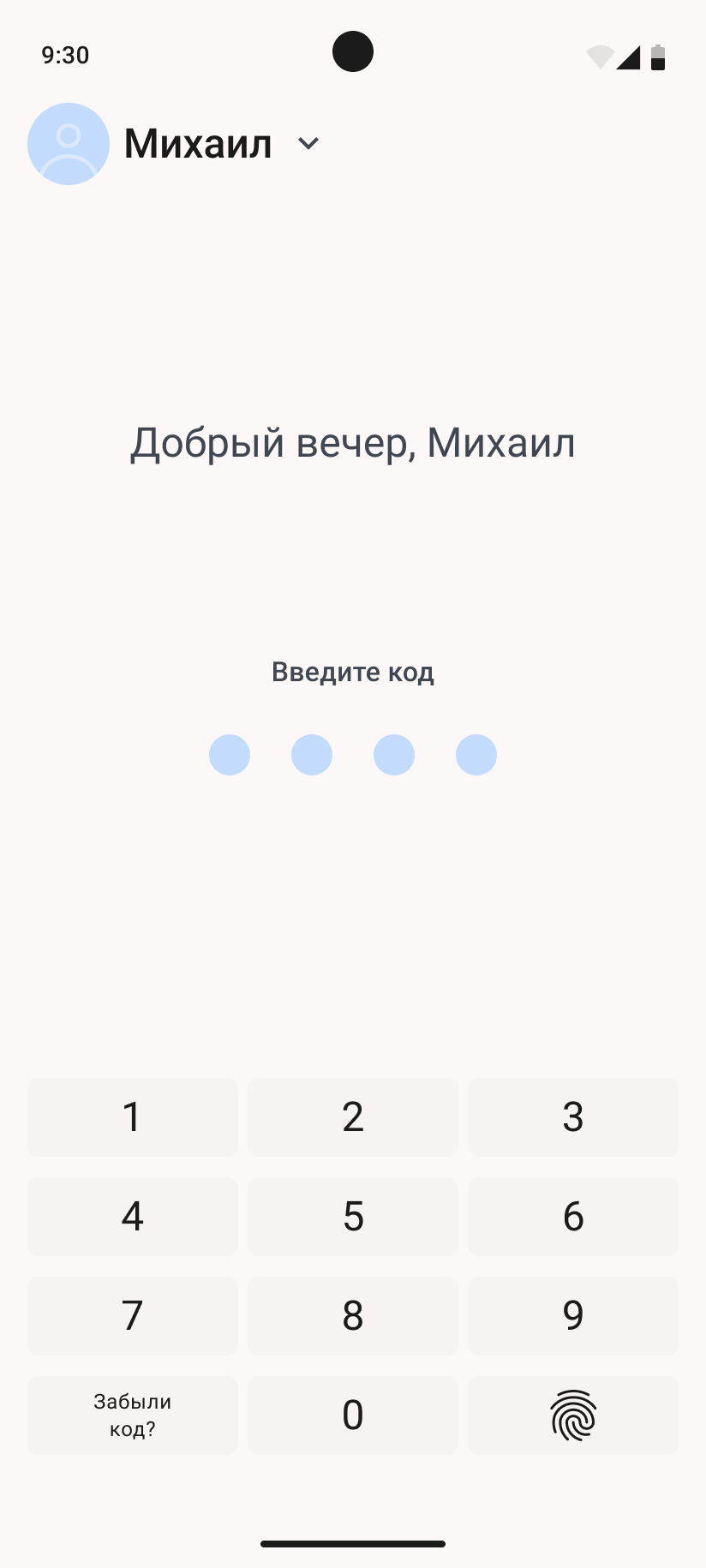This screenshot has height=1568, width=706.
Task: Enter digit 4 on the keypad
Action: pos(132,1217)
